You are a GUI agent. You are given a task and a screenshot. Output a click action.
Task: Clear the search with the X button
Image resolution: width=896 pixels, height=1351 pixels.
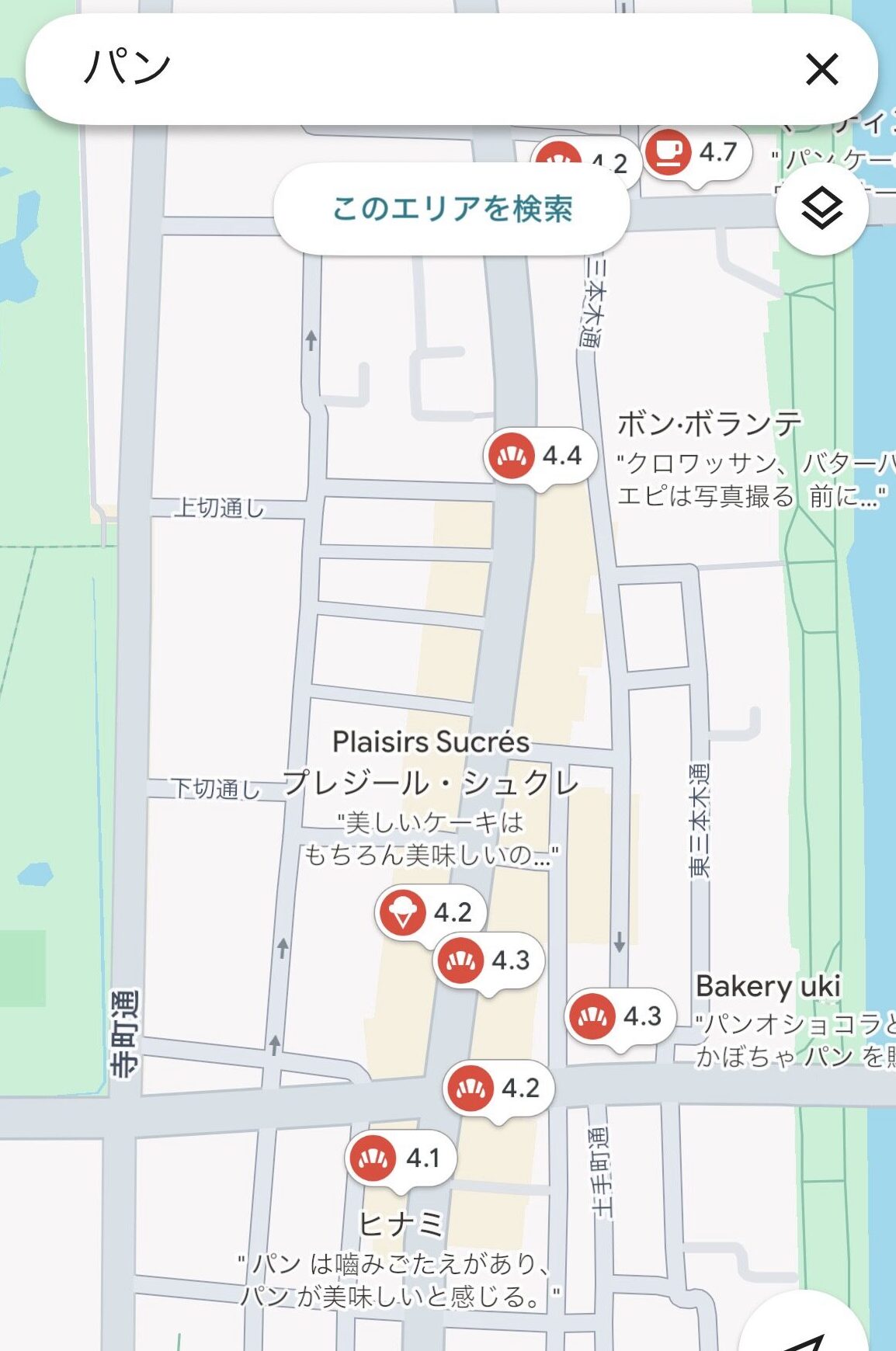(821, 69)
